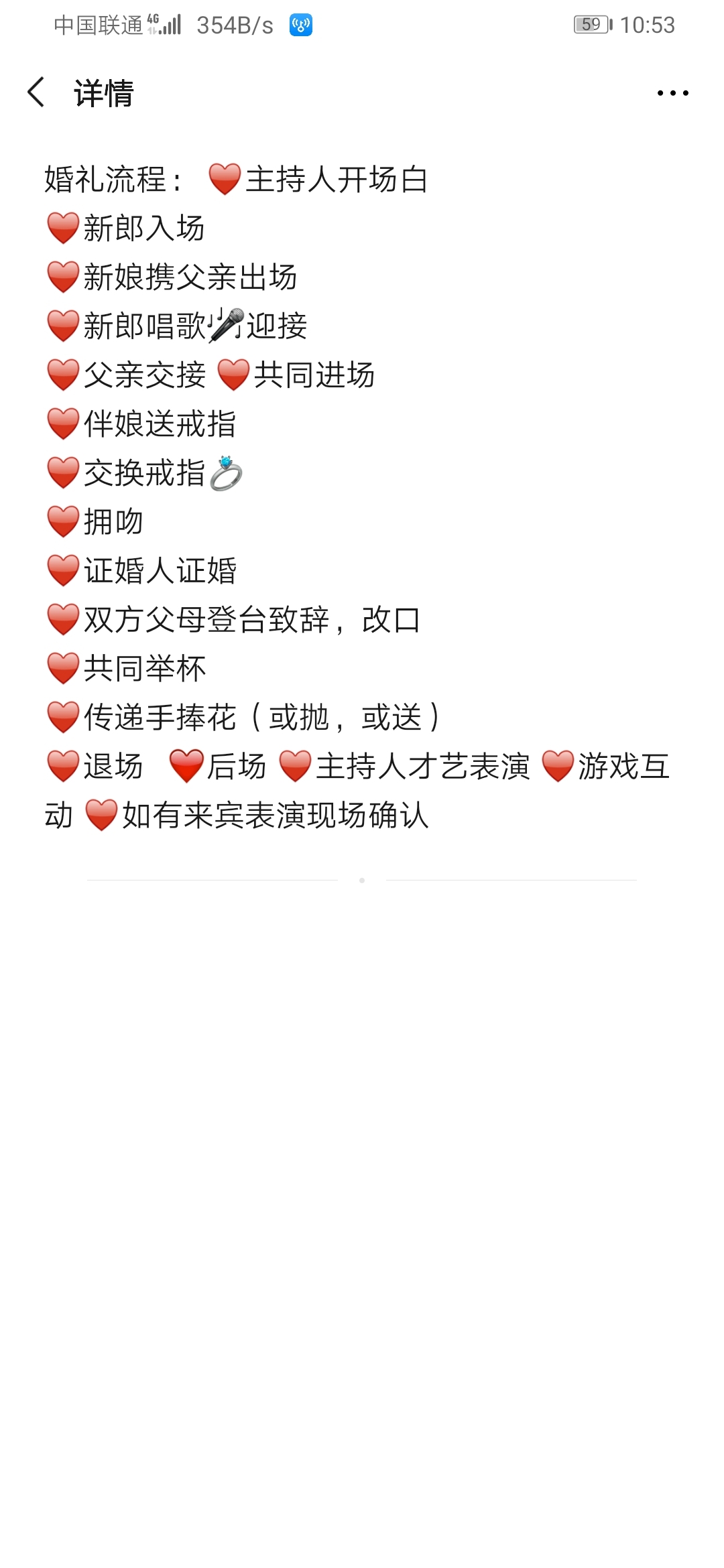The image size is (724, 1568).
Task: Go back from the 详情 page
Action: tap(36, 92)
